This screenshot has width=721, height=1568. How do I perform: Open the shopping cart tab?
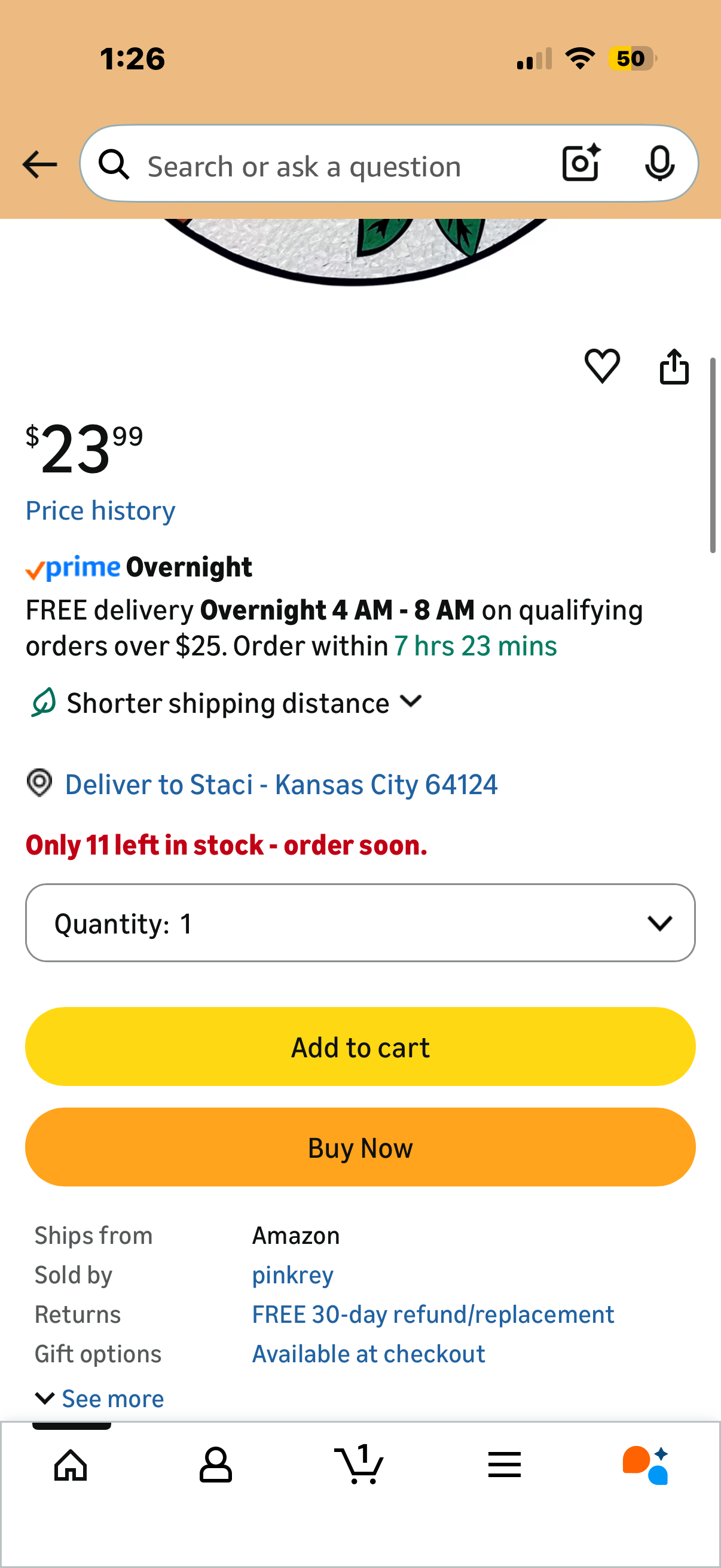pos(359,1465)
